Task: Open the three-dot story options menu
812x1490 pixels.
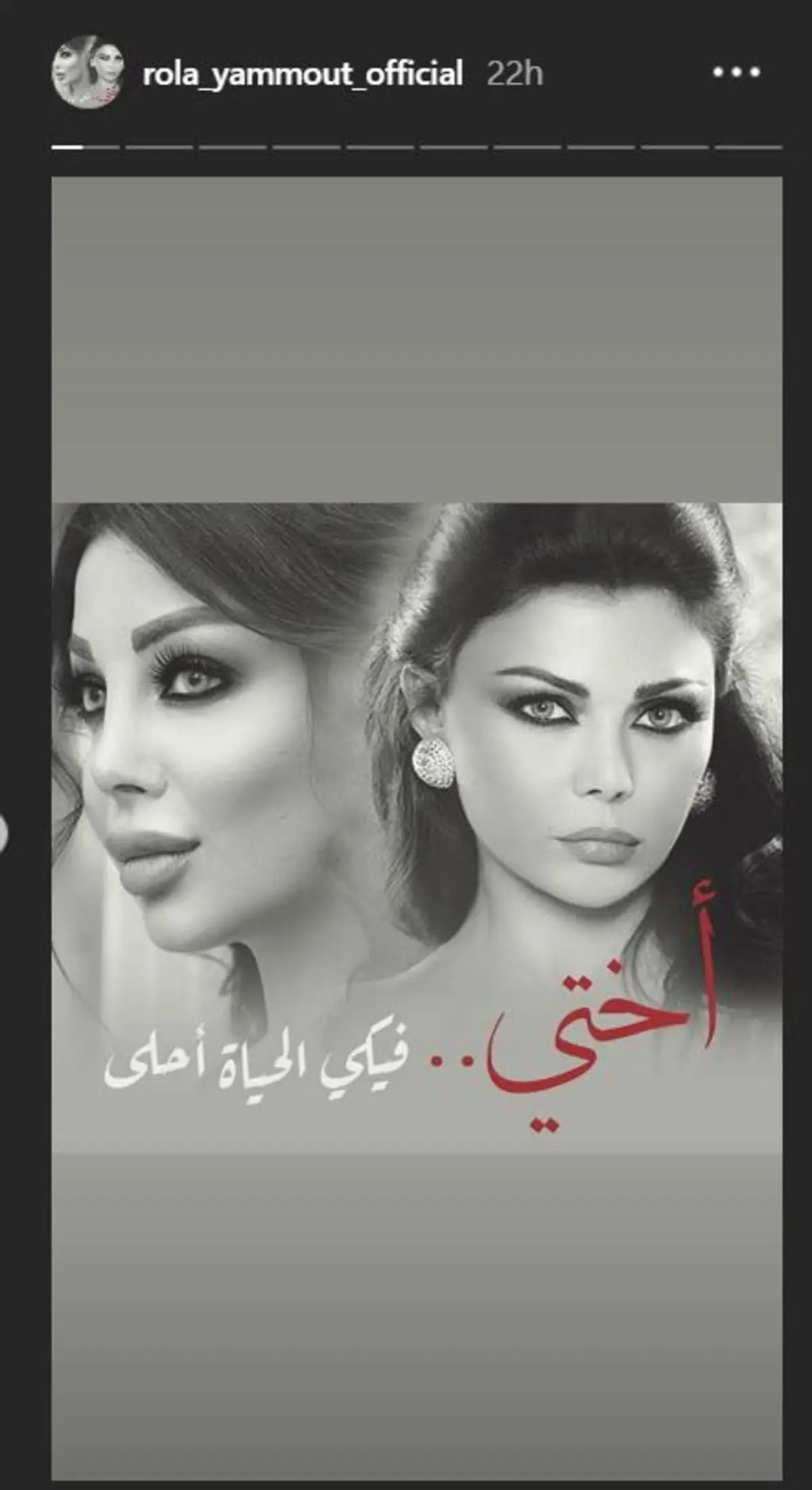Action: [x=736, y=72]
